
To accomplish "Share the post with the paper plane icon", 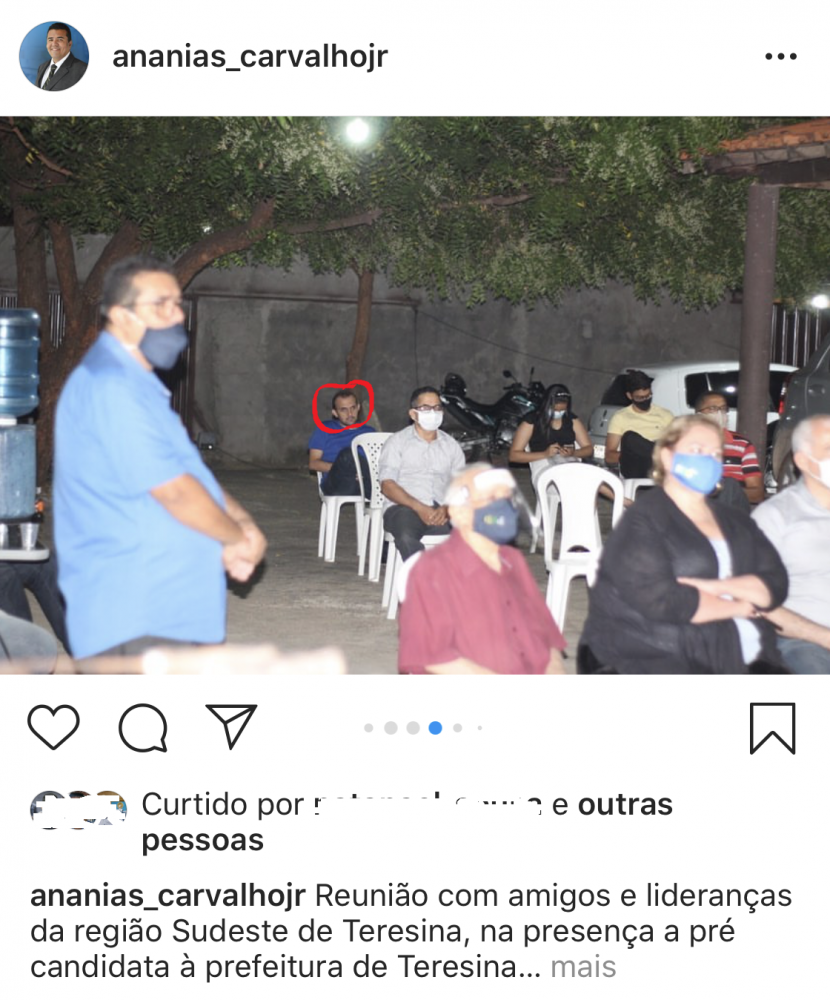I will (x=231, y=726).
